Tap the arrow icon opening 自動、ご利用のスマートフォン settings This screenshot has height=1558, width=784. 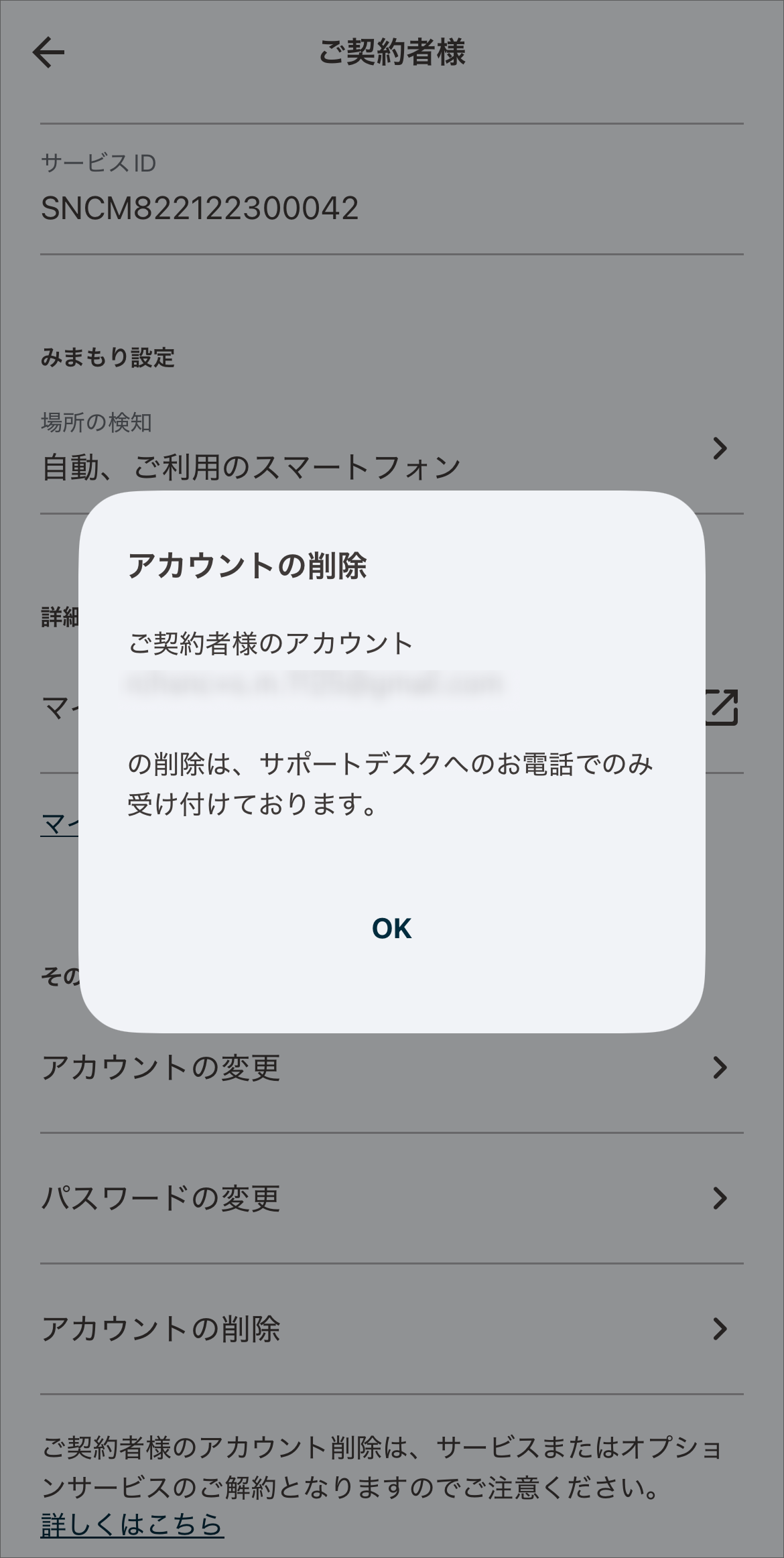coord(719,448)
